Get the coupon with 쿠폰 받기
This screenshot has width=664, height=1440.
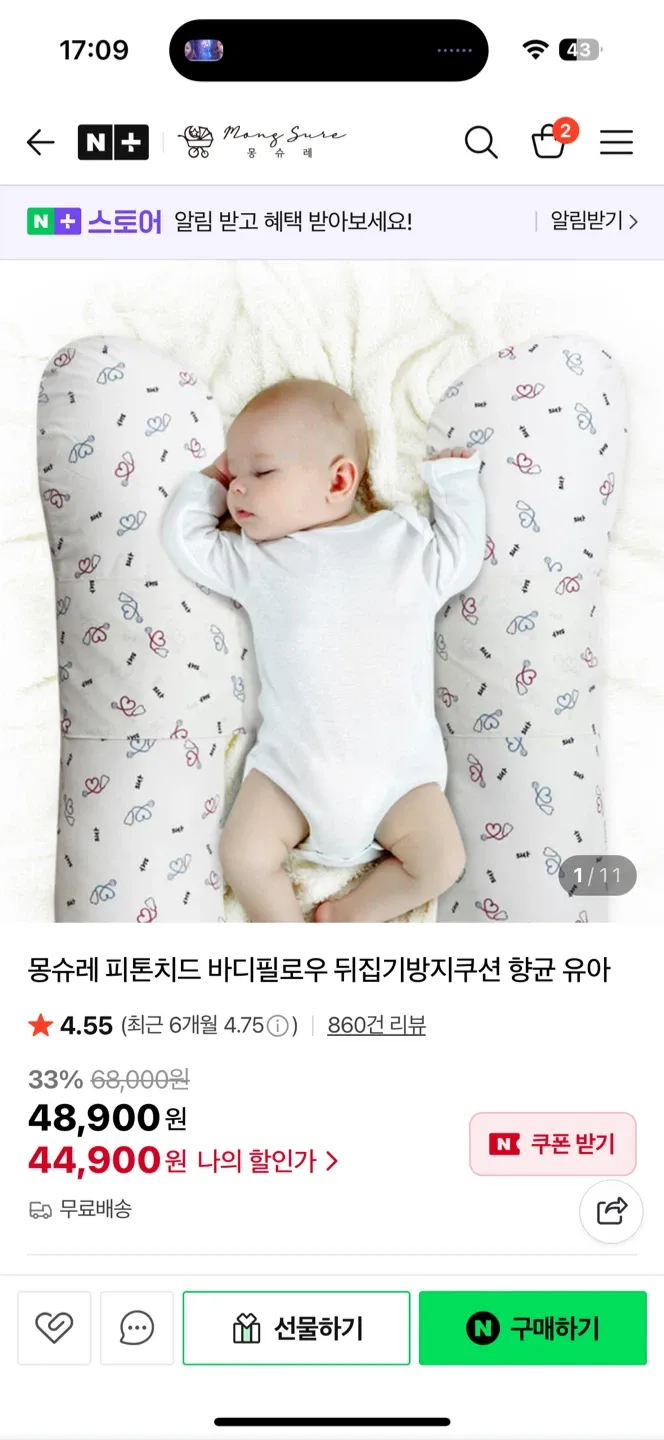(x=553, y=1144)
